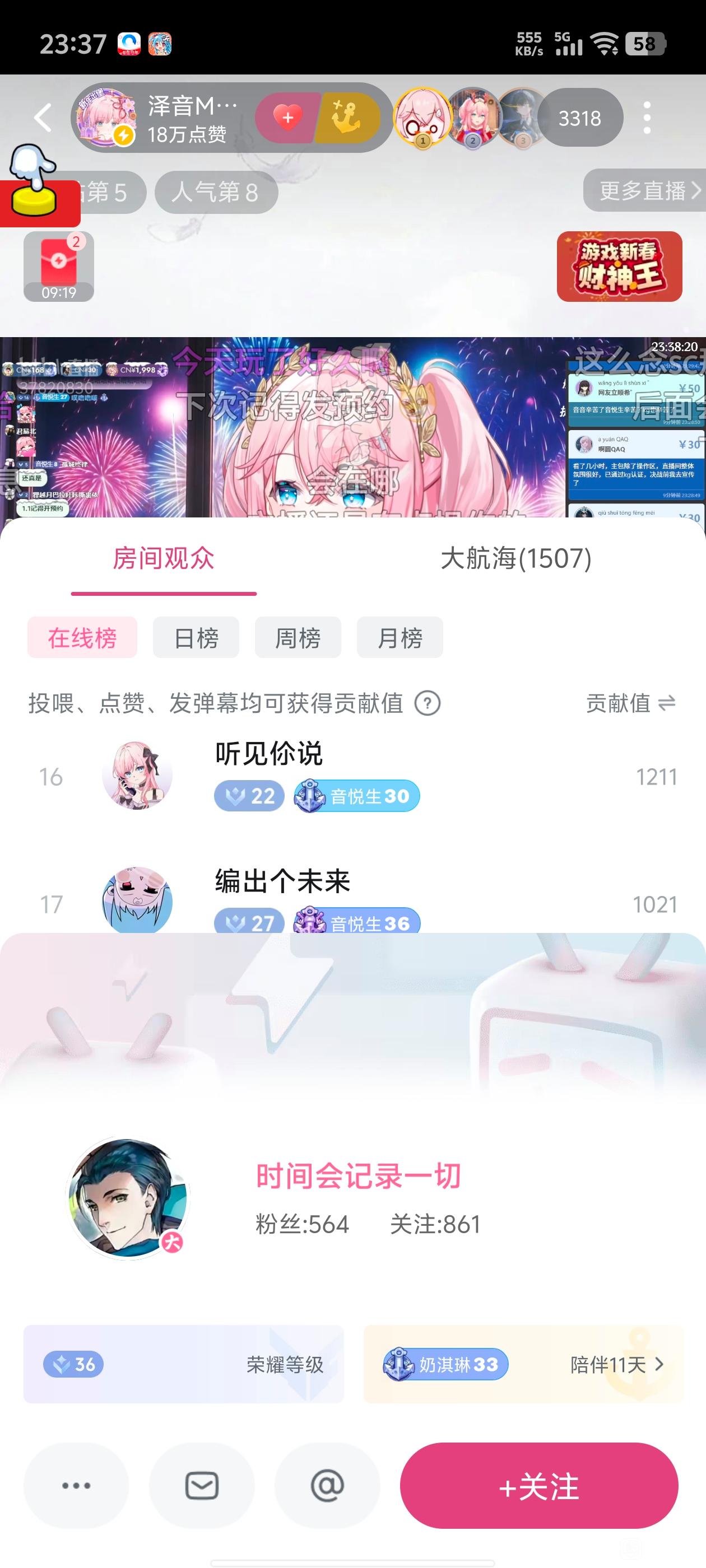Open the 3318 audience count list

579,118
